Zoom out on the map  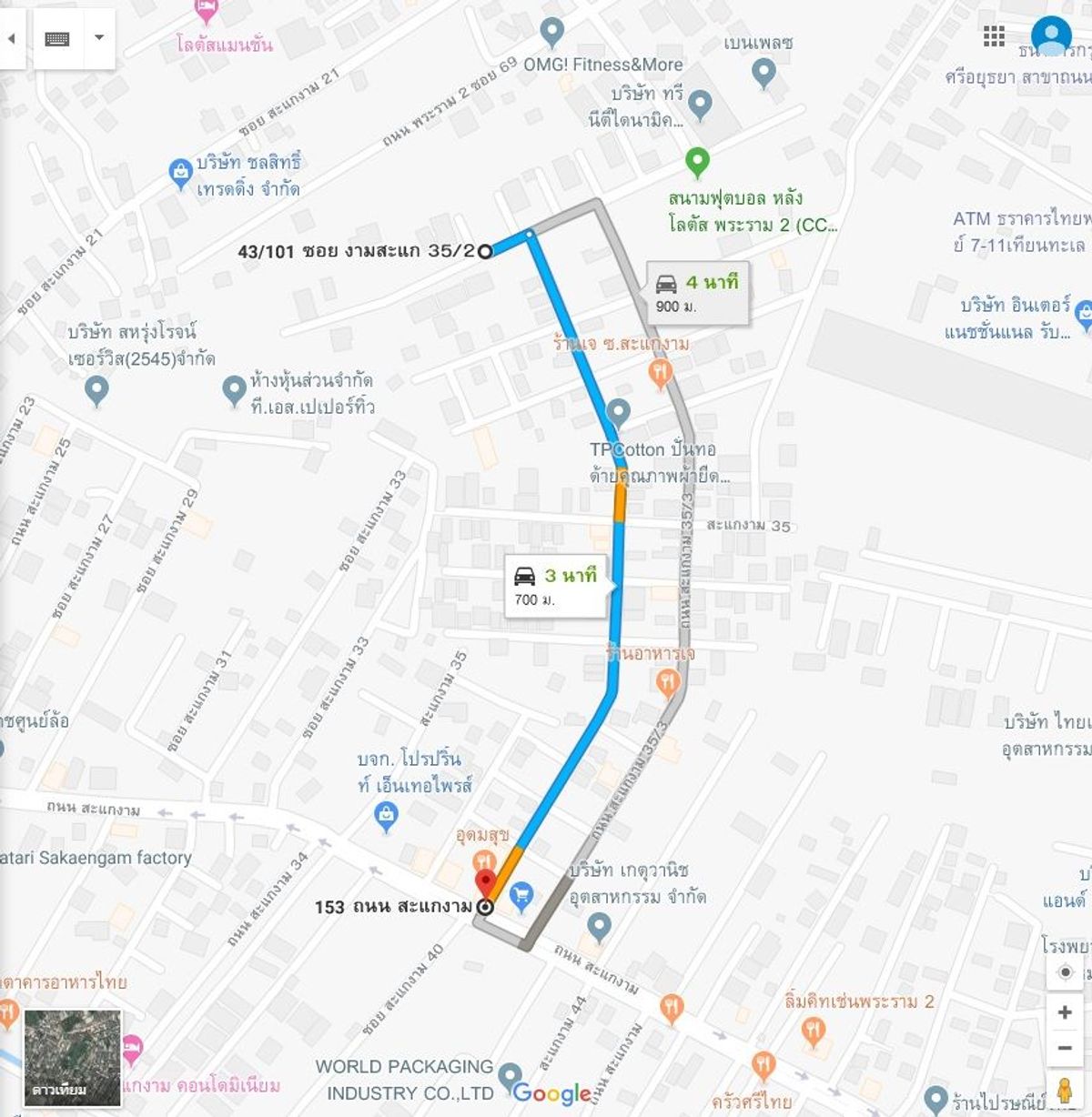tap(1065, 1048)
